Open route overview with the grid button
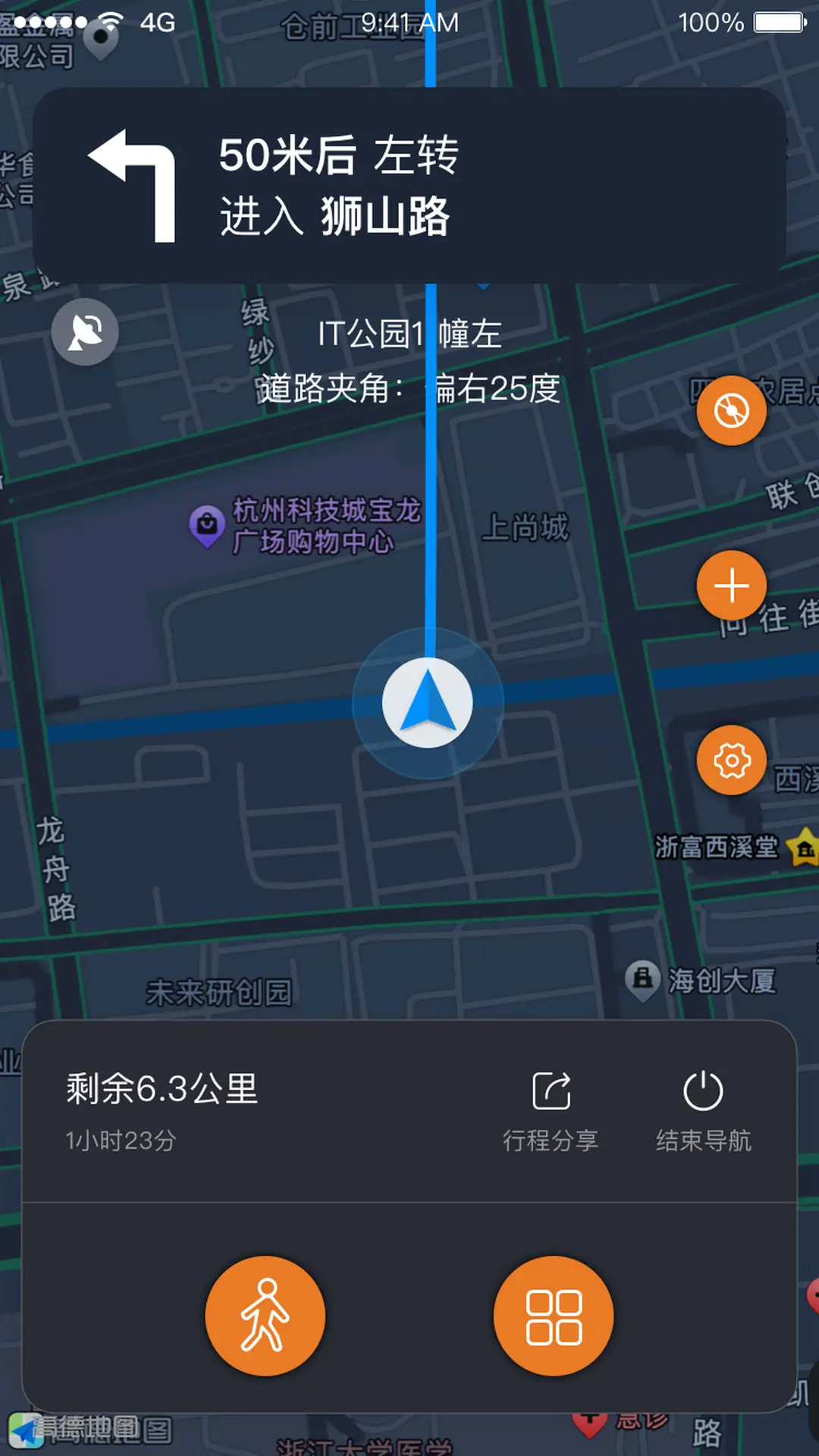The height and width of the screenshot is (1456, 819). 553,1316
